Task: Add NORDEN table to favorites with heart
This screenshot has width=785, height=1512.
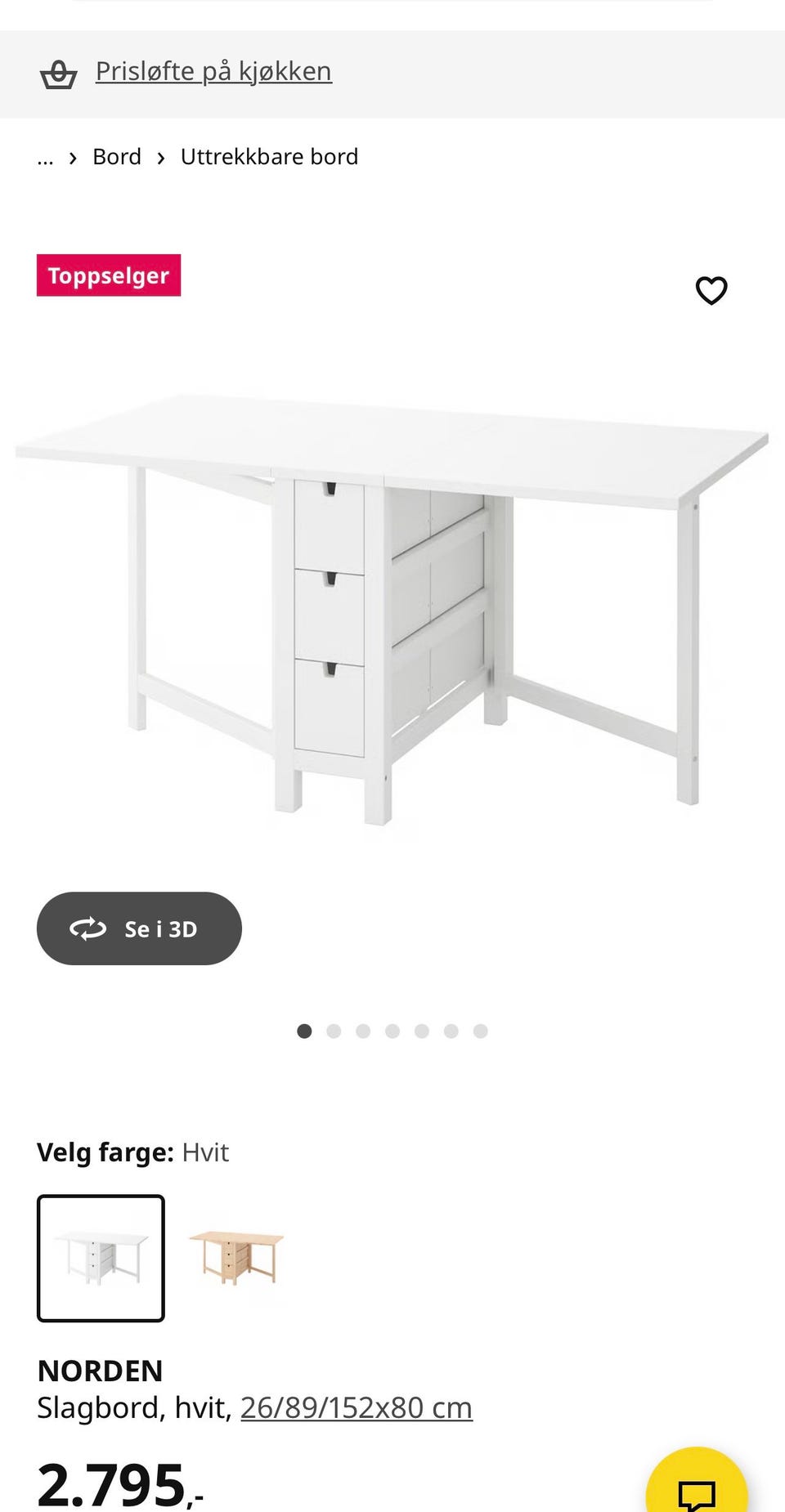Action: 711,290
